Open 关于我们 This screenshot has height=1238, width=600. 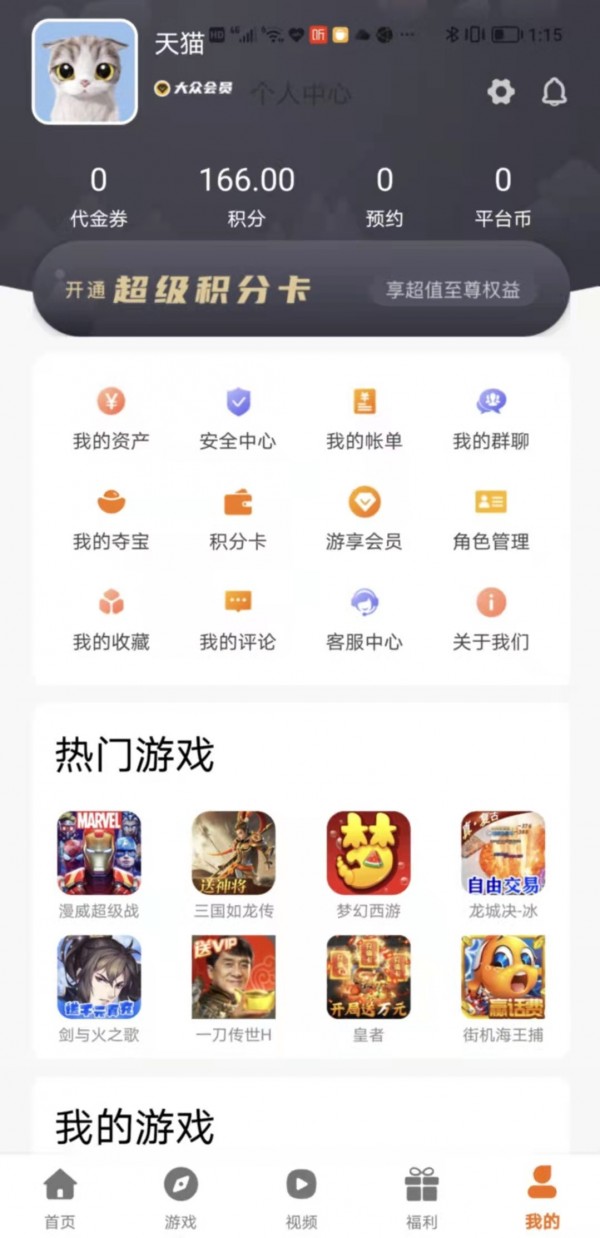490,619
